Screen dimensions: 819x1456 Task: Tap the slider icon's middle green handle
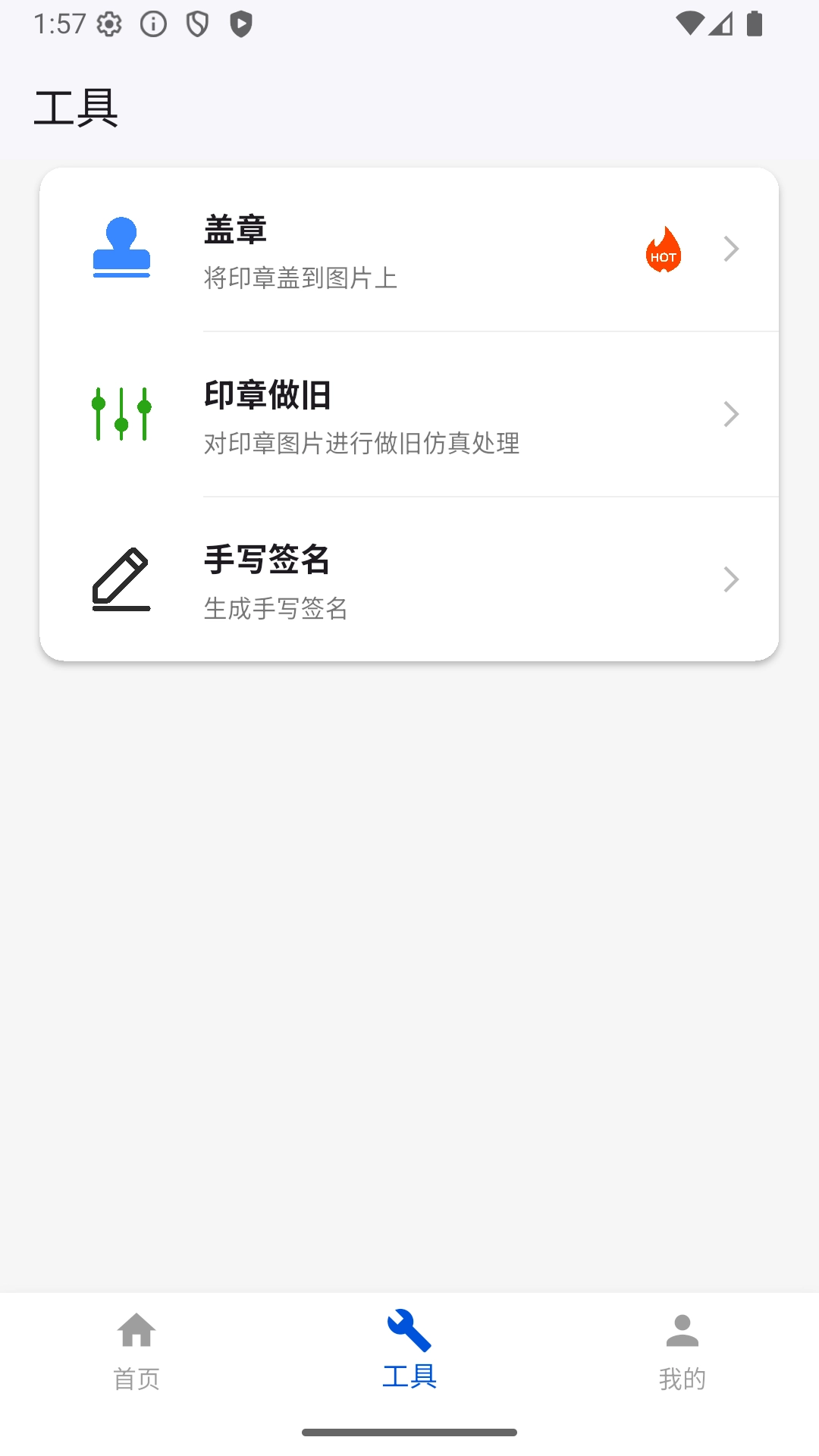(121, 425)
